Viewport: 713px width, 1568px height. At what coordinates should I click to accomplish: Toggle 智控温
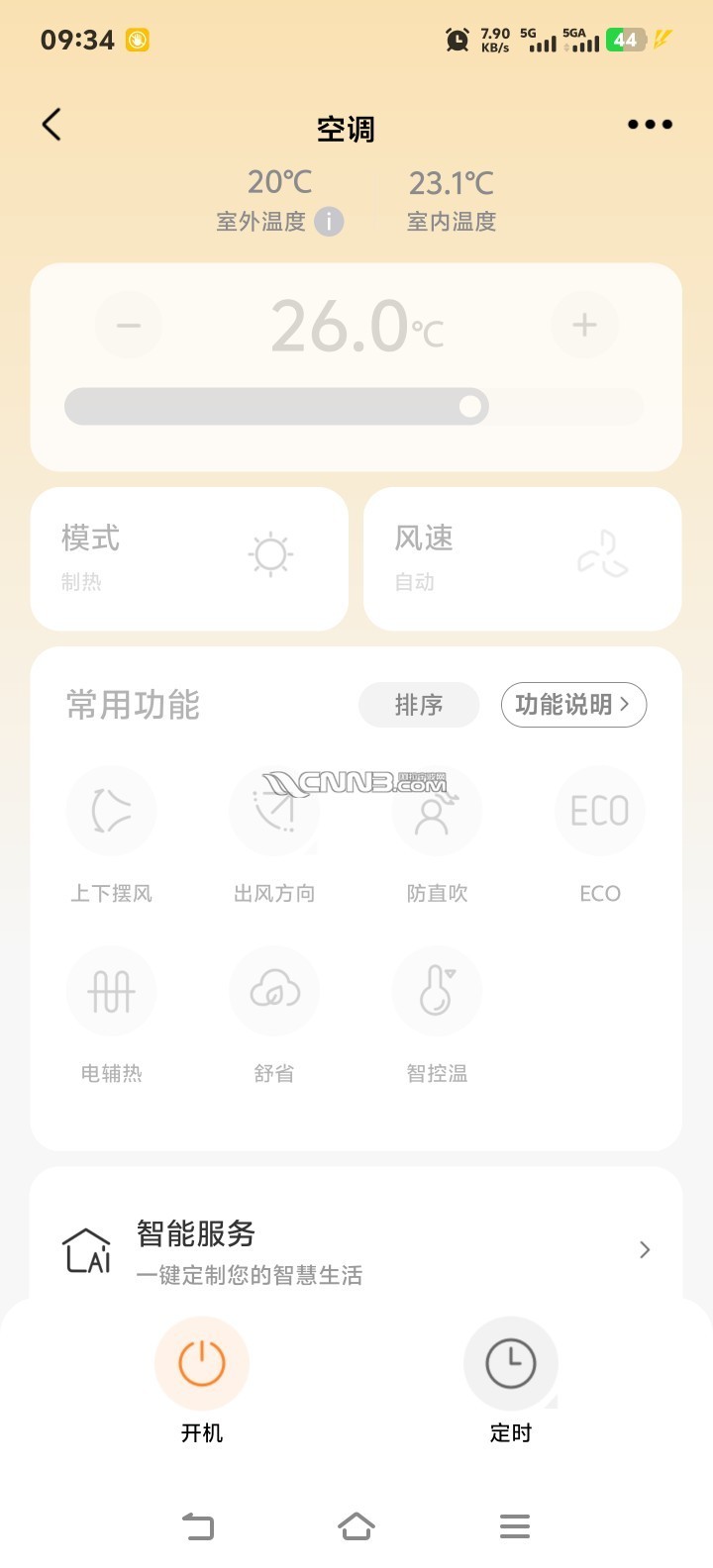click(x=437, y=992)
